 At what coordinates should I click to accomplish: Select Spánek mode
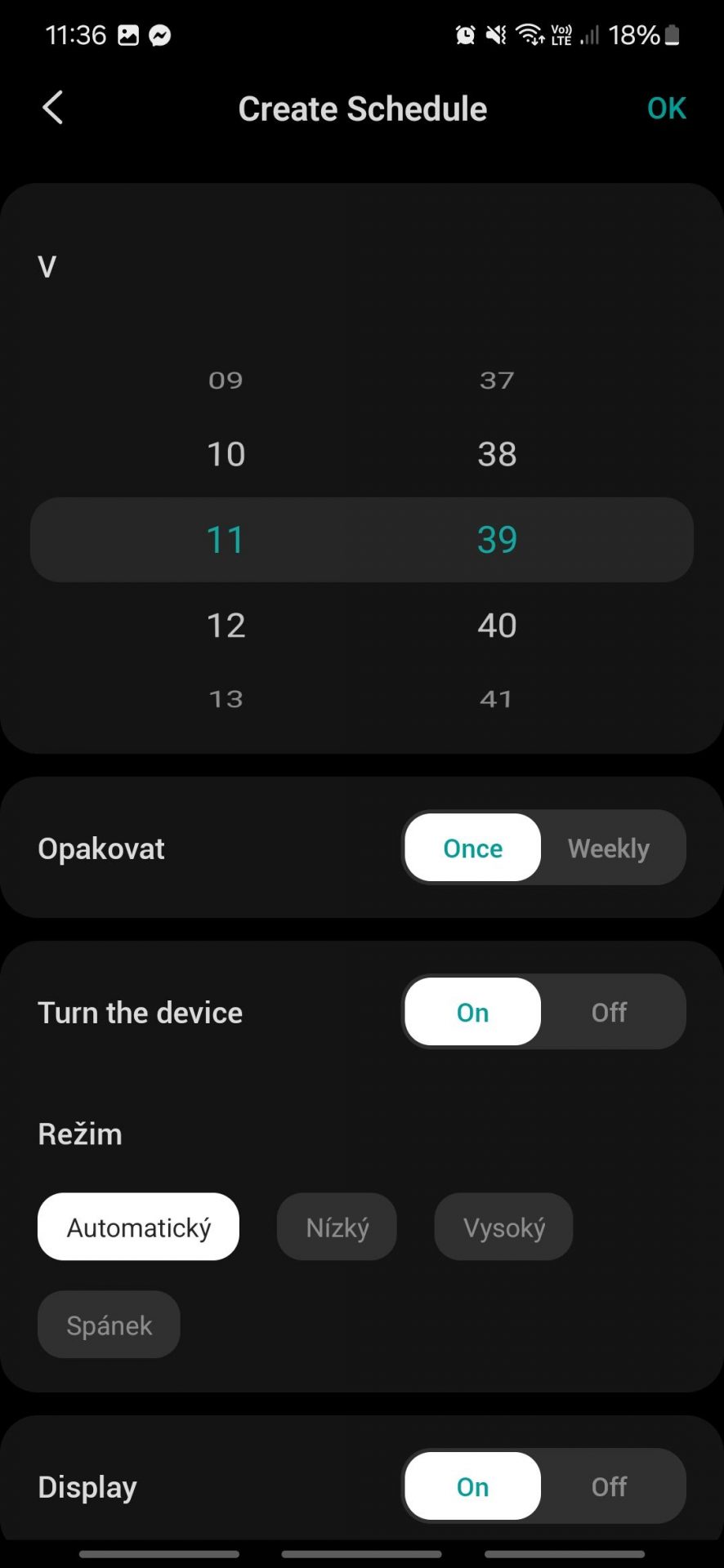tap(109, 1325)
